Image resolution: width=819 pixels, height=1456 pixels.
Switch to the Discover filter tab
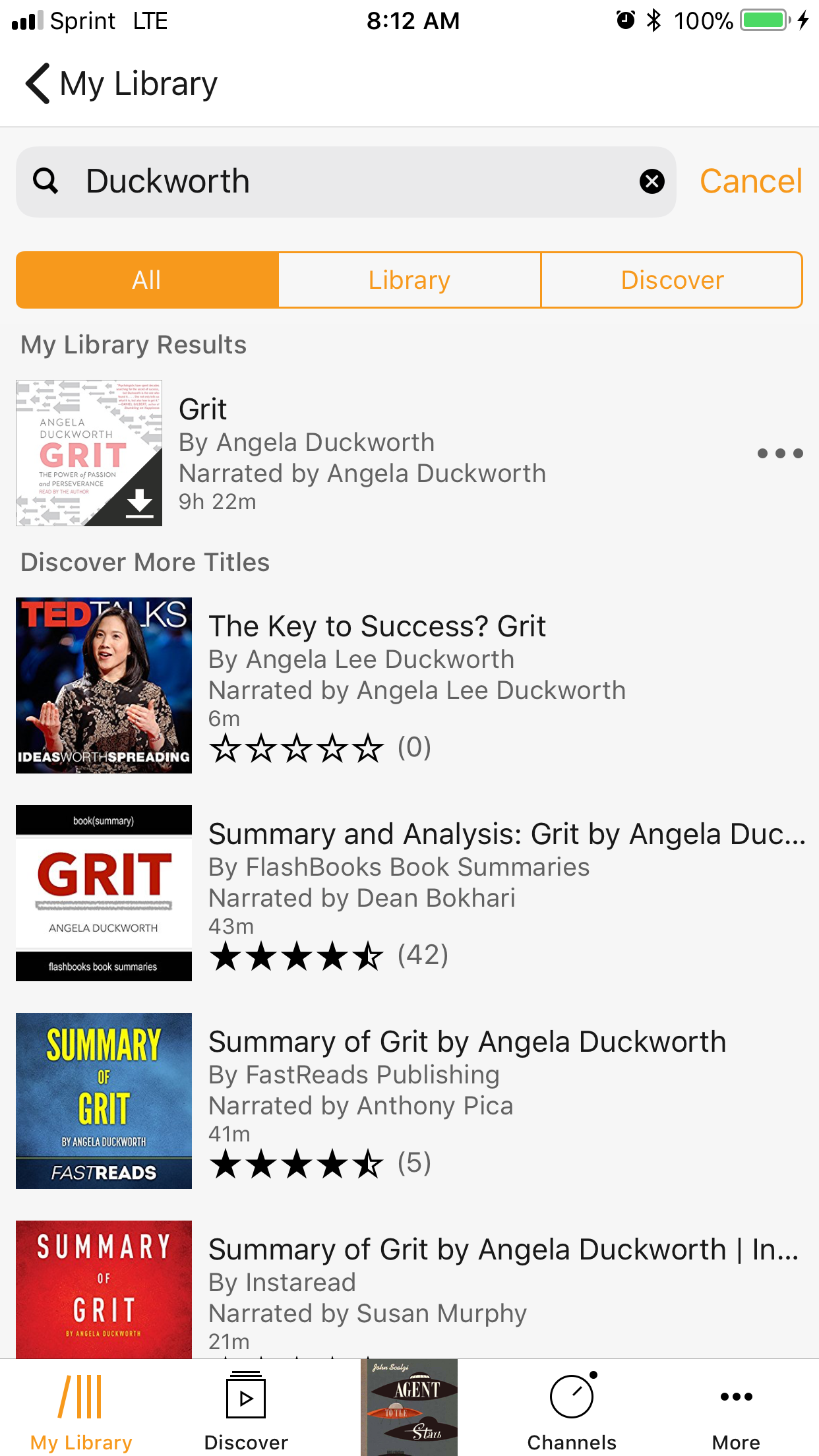(671, 280)
